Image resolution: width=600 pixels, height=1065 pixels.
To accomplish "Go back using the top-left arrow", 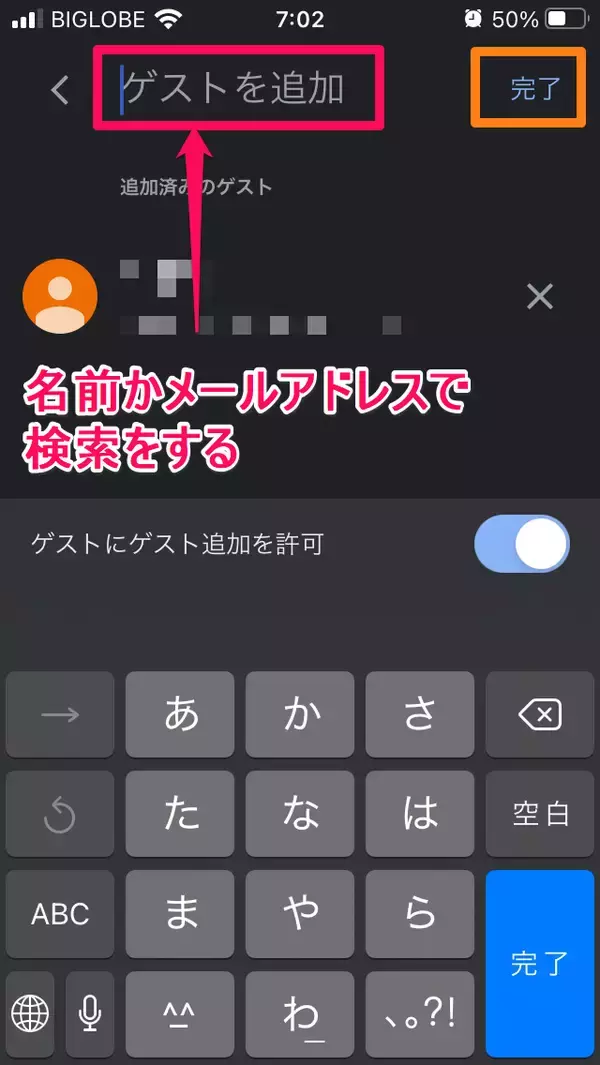I will [x=61, y=90].
